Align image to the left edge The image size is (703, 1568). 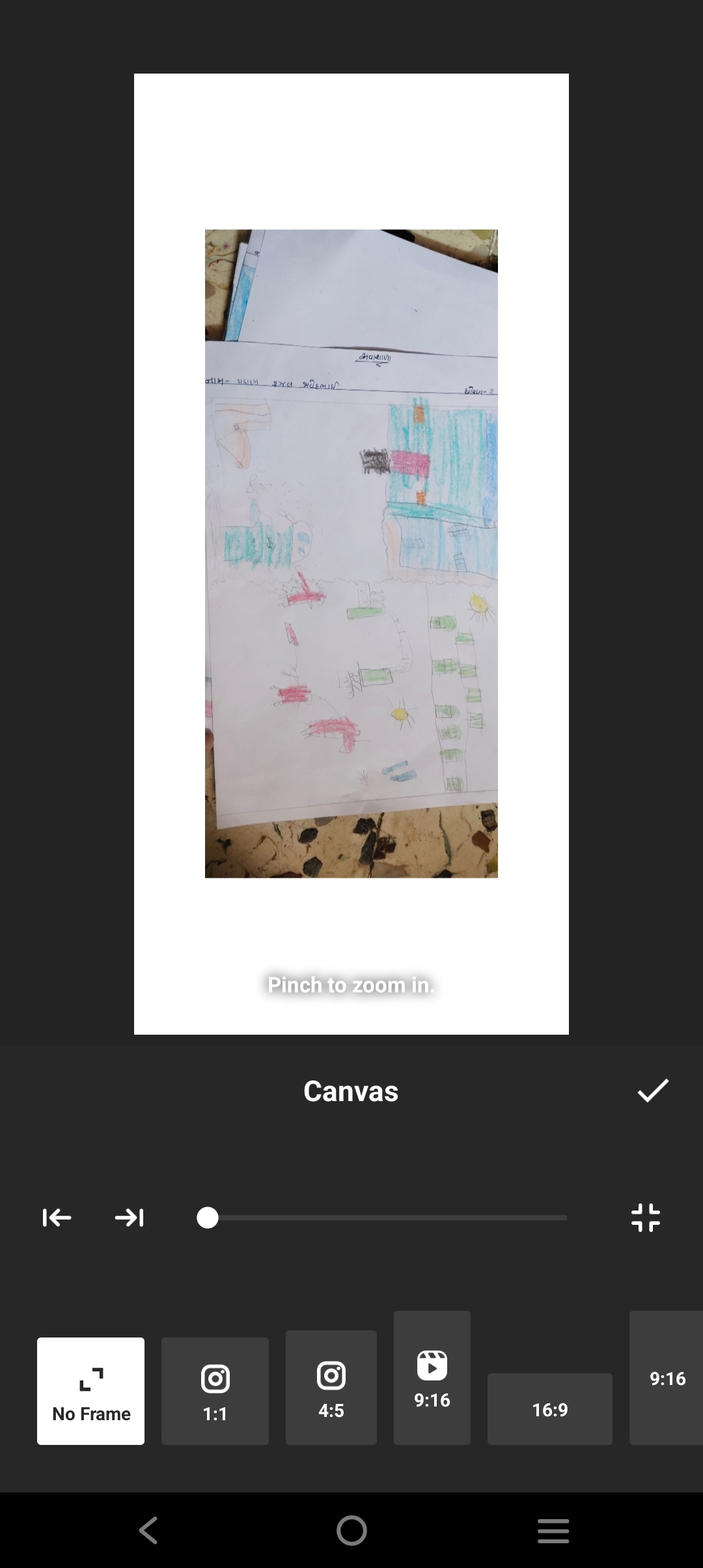pyautogui.click(x=57, y=1218)
